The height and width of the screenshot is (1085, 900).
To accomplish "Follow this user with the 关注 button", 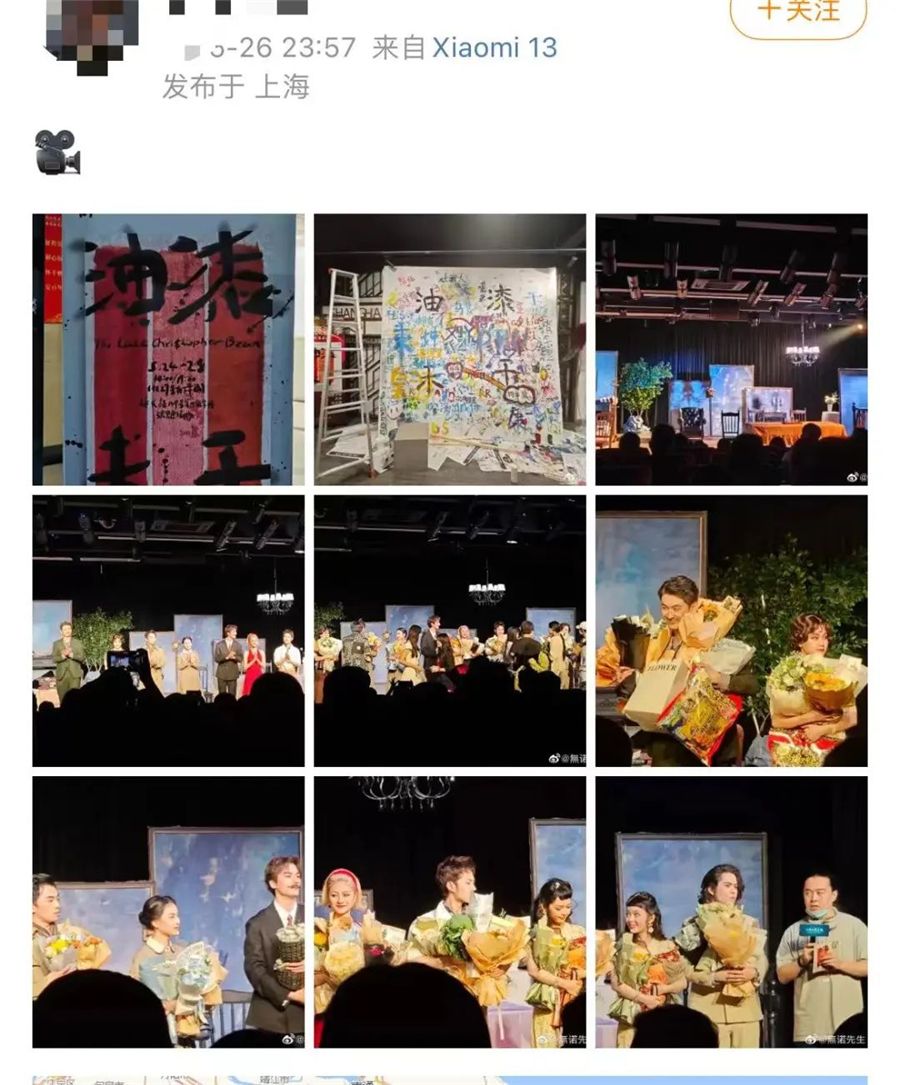I will click(x=798, y=14).
